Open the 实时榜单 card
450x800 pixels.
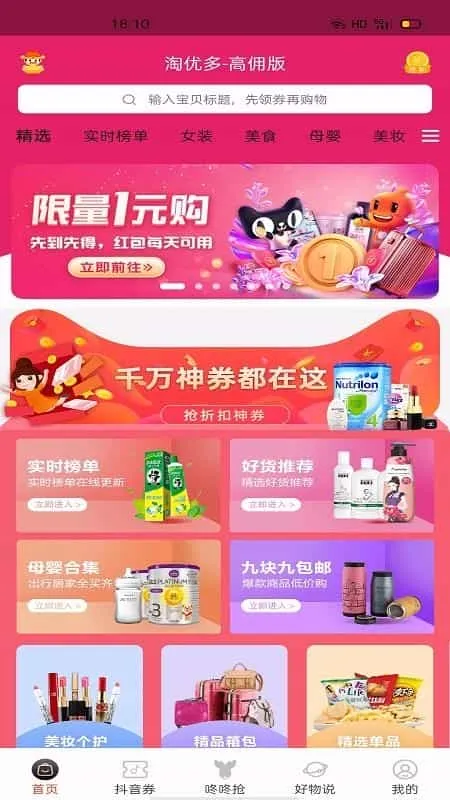[118, 485]
